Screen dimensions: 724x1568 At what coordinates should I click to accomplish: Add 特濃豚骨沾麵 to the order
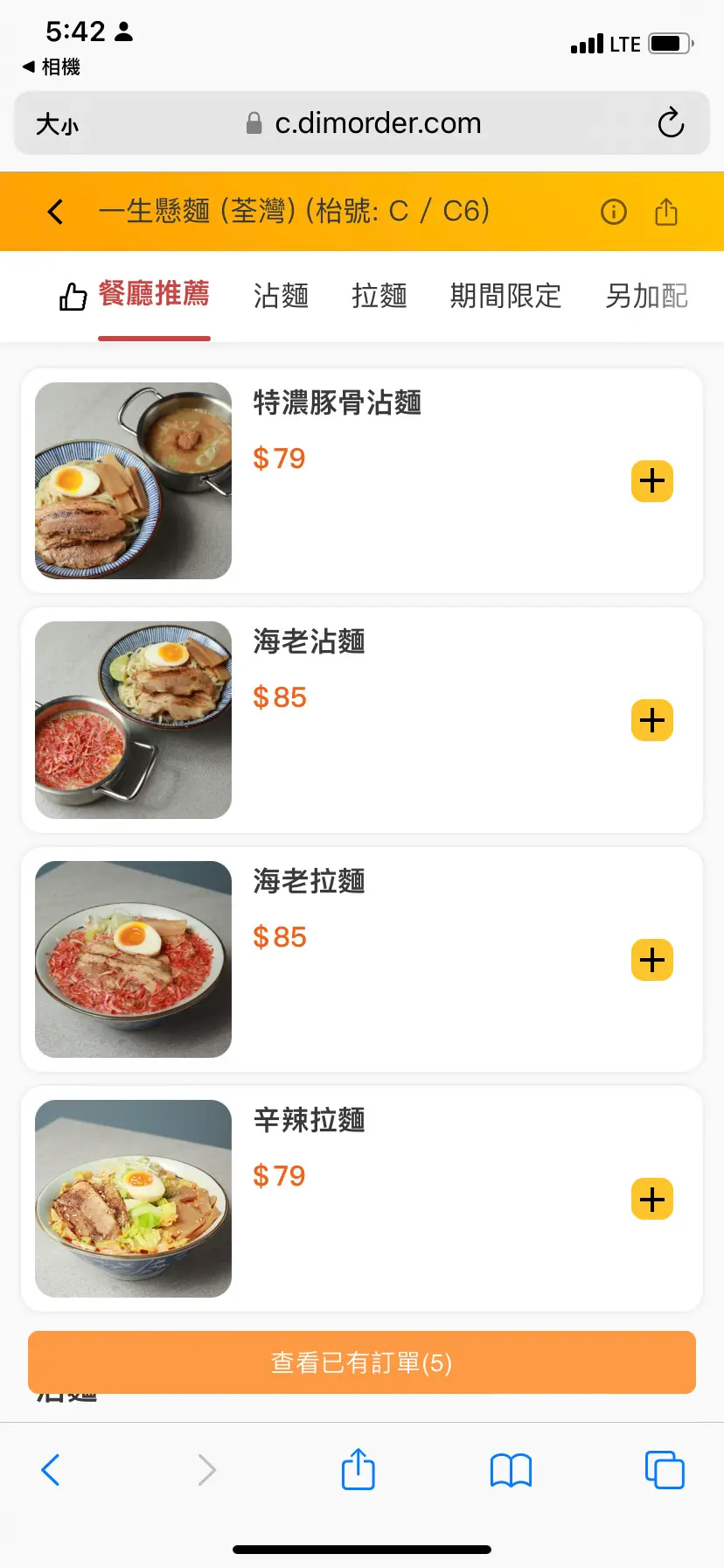click(652, 481)
